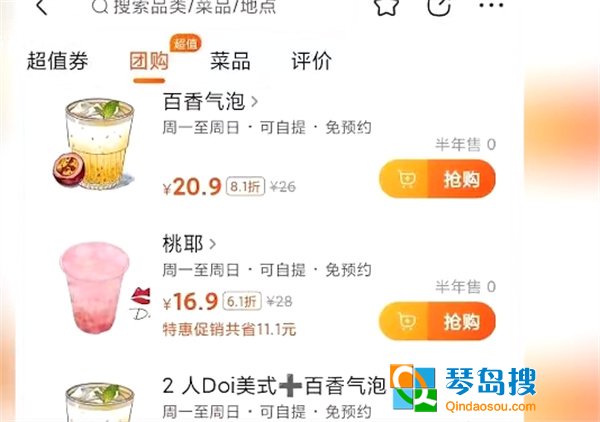Favorite this shop with the star

tap(386, 7)
